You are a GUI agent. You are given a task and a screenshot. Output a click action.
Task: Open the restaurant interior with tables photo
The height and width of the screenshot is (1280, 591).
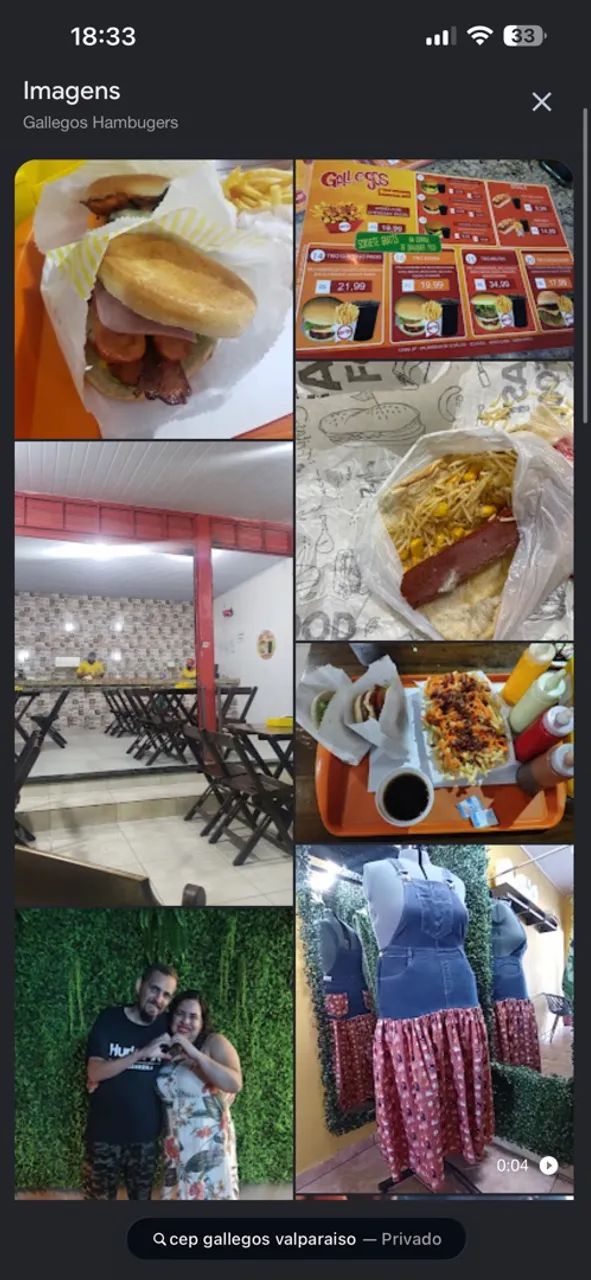(154, 674)
